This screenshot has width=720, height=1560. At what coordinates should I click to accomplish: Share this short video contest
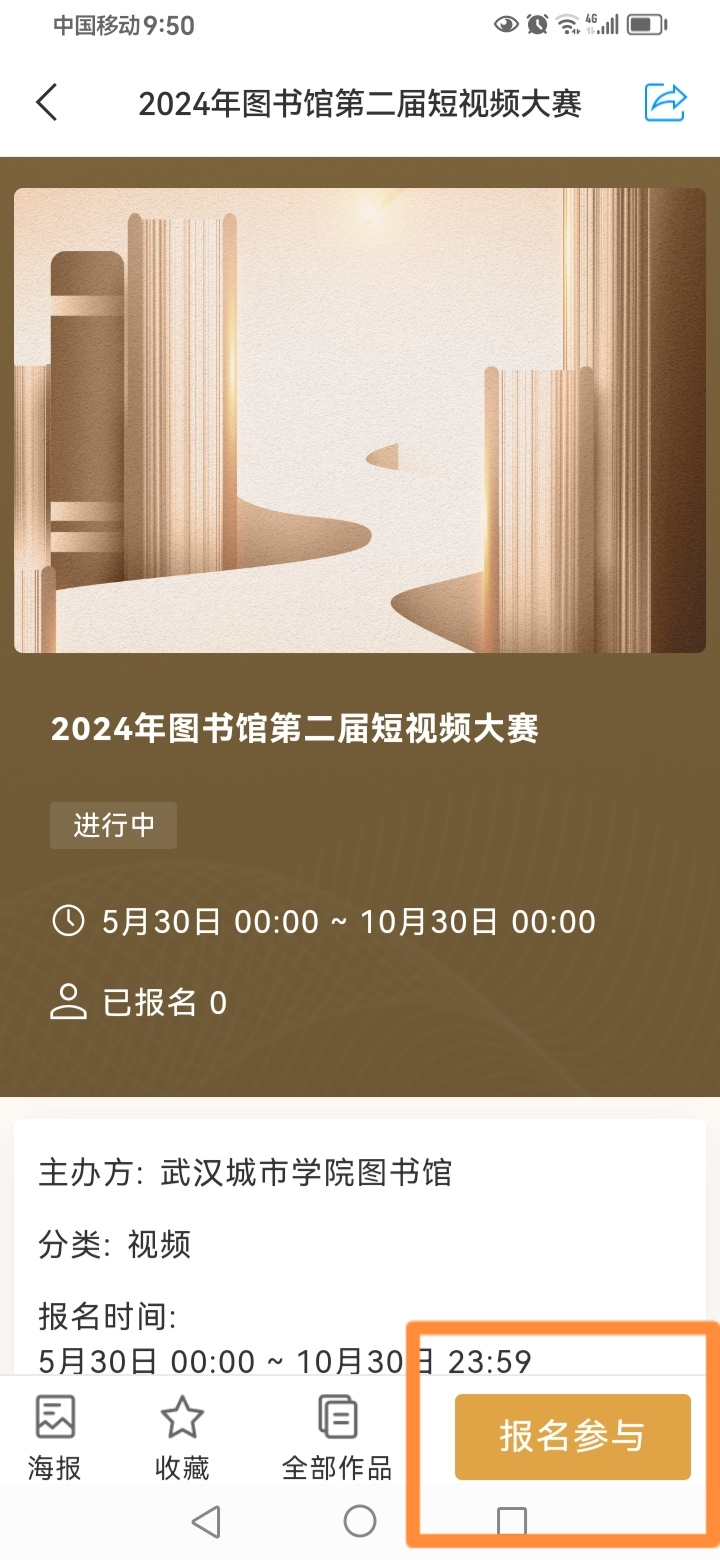tap(666, 102)
